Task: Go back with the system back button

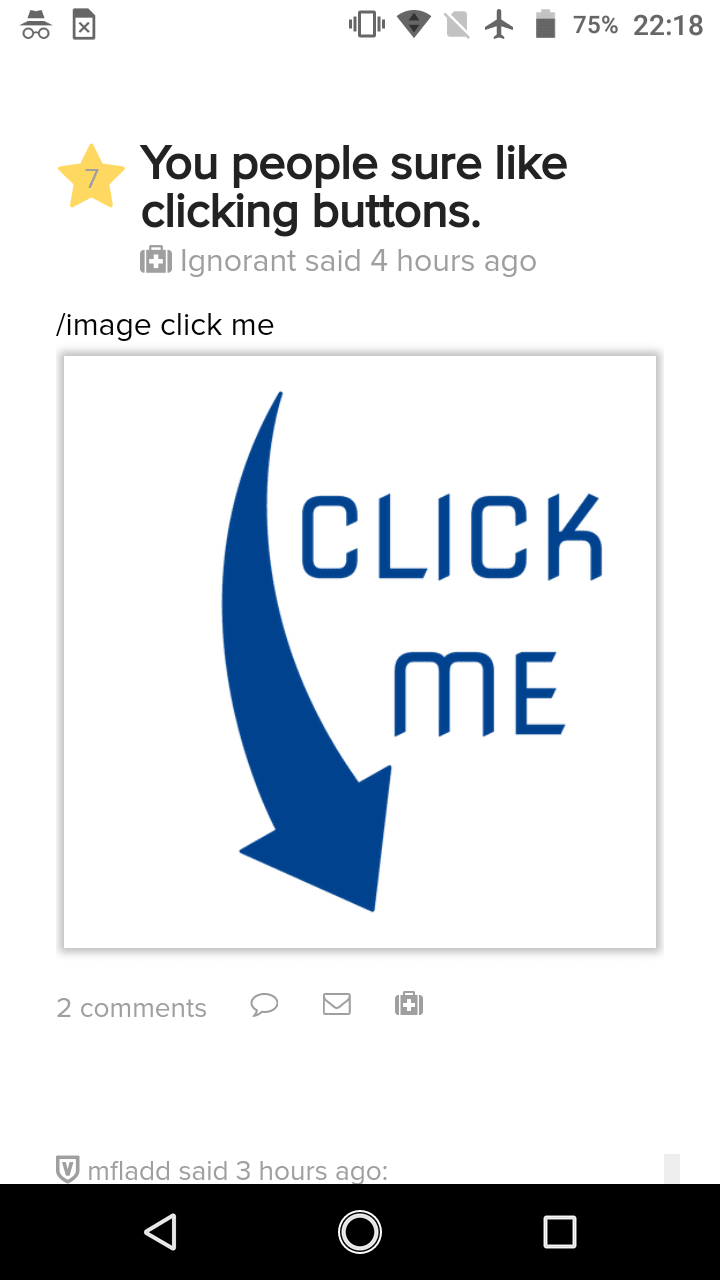Action: [160, 1231]
